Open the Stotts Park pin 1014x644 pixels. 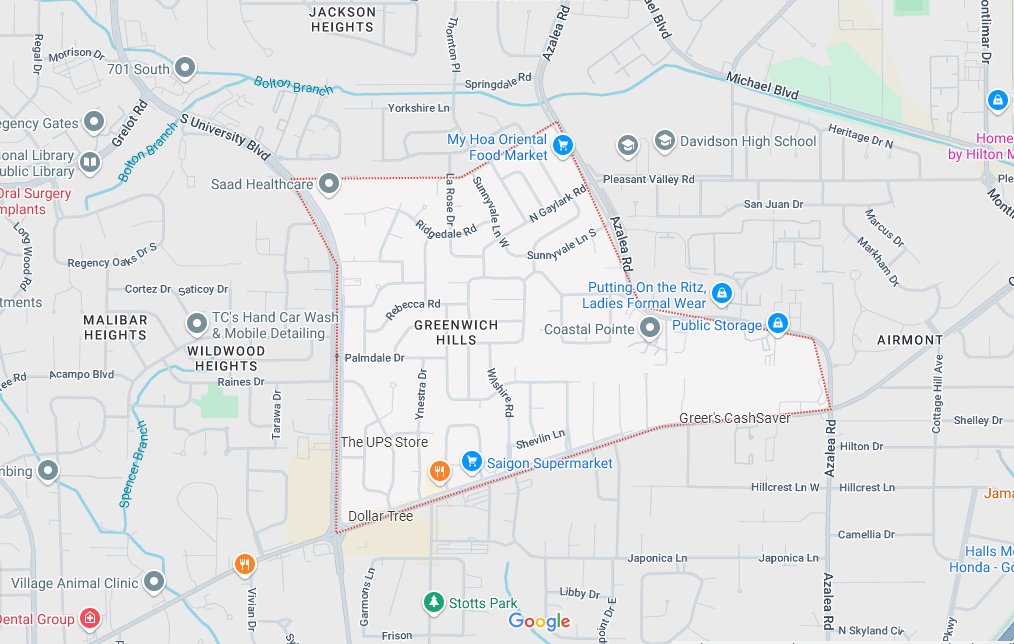pos(433,603)
